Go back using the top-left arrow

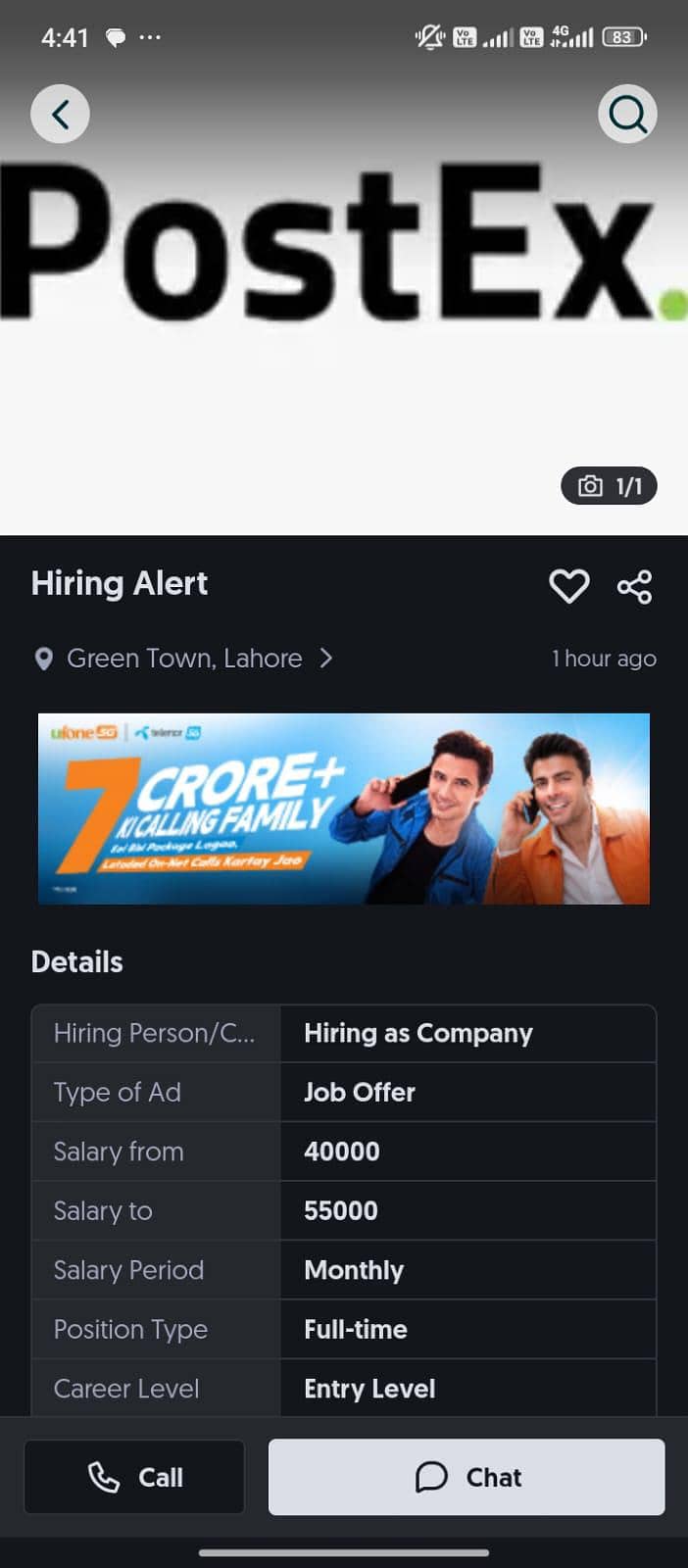pos(60,115)
